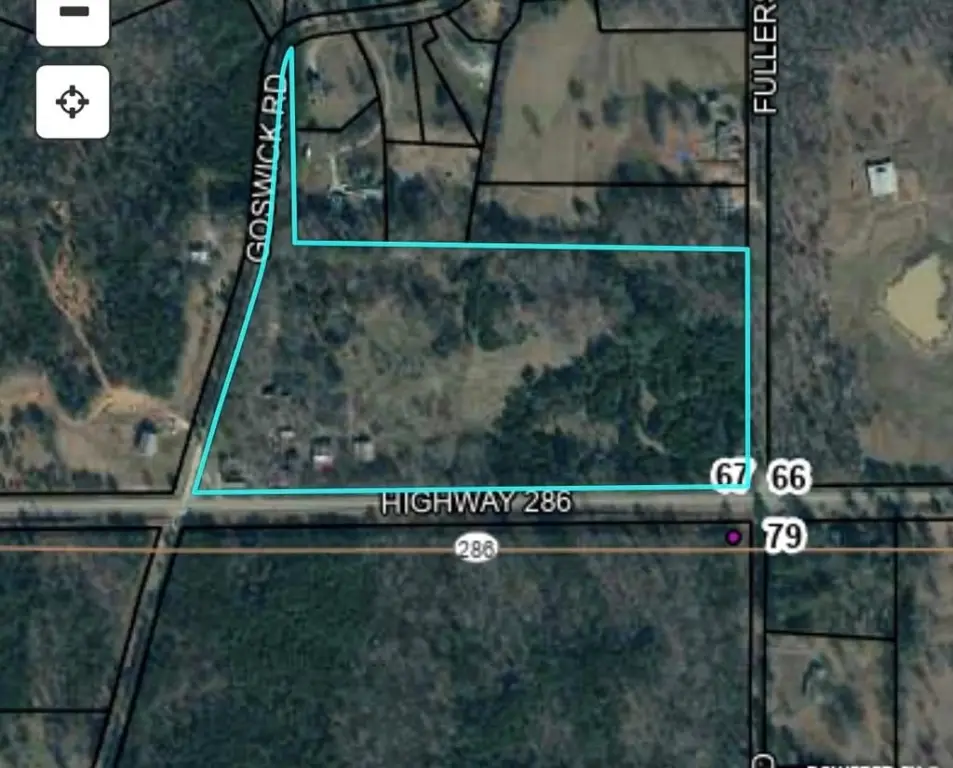
Task: Zoom out the map with minus button
Action: click(72, 14)
